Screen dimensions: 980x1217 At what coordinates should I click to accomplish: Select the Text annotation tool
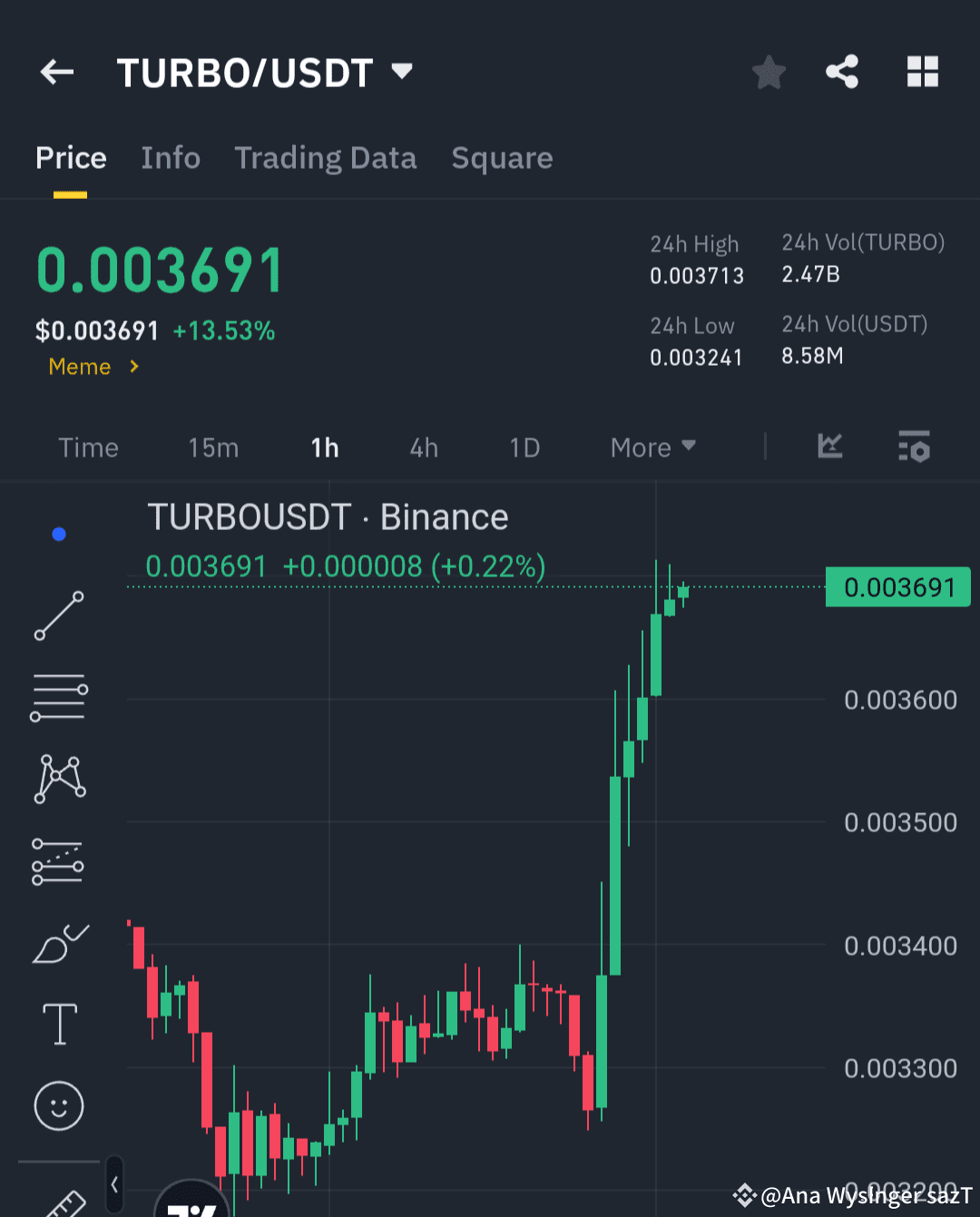click(x=58, y=1023)
